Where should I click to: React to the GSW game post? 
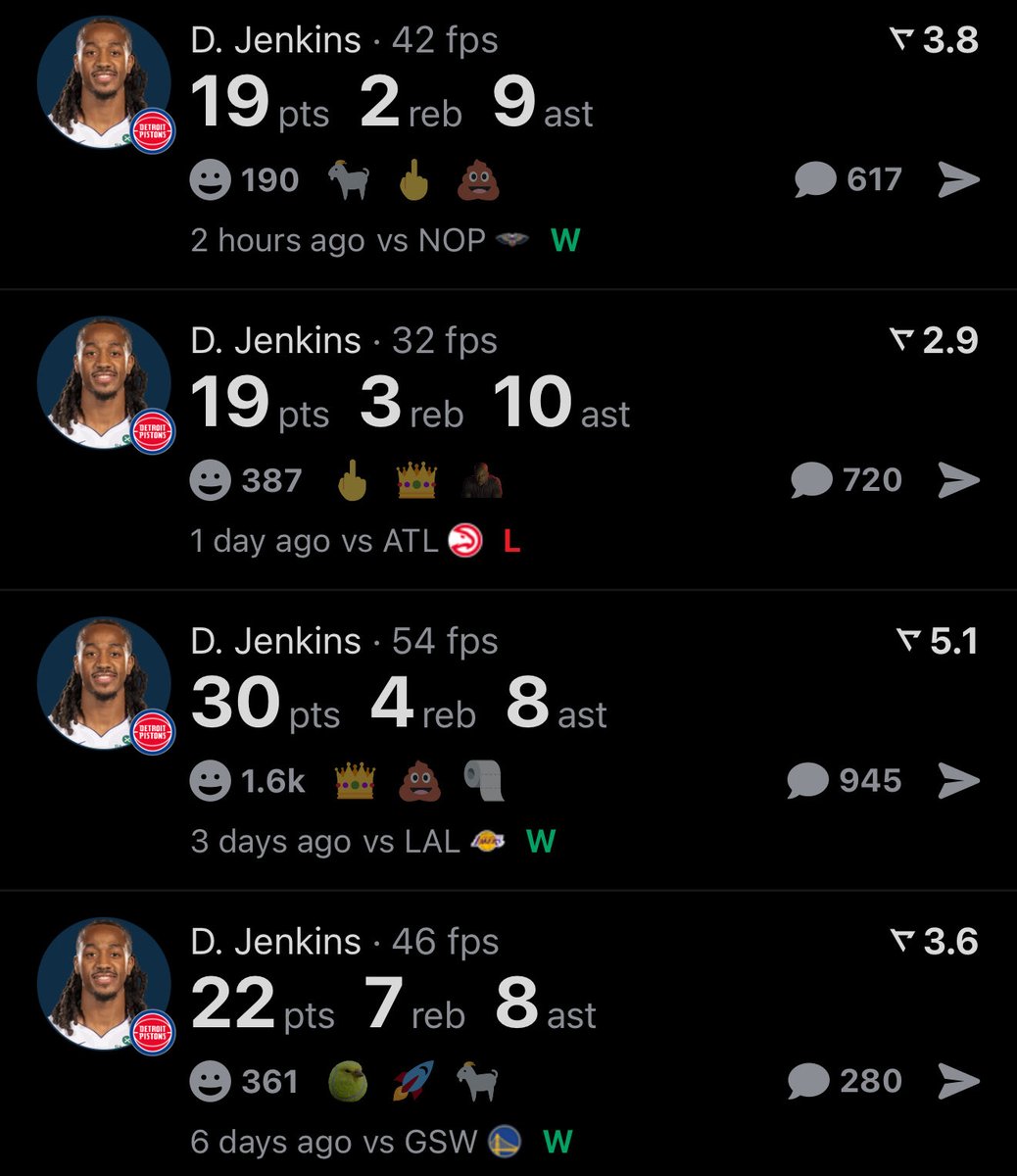tap(211, 1082)
